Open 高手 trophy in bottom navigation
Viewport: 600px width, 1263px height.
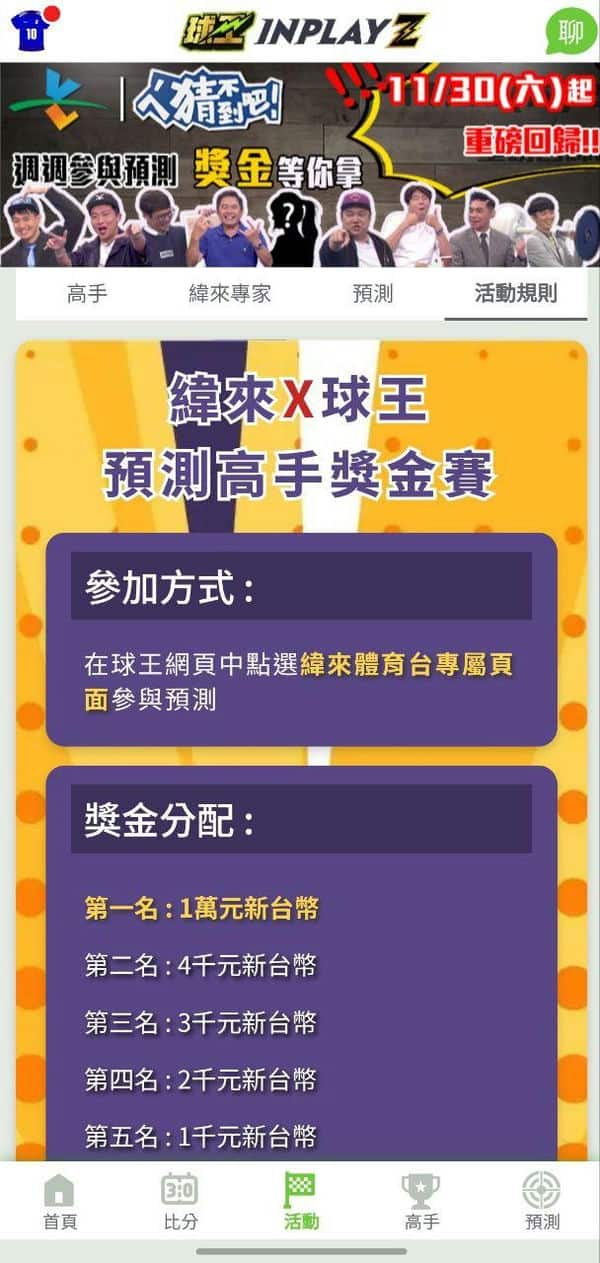(x=421, y=1201)
